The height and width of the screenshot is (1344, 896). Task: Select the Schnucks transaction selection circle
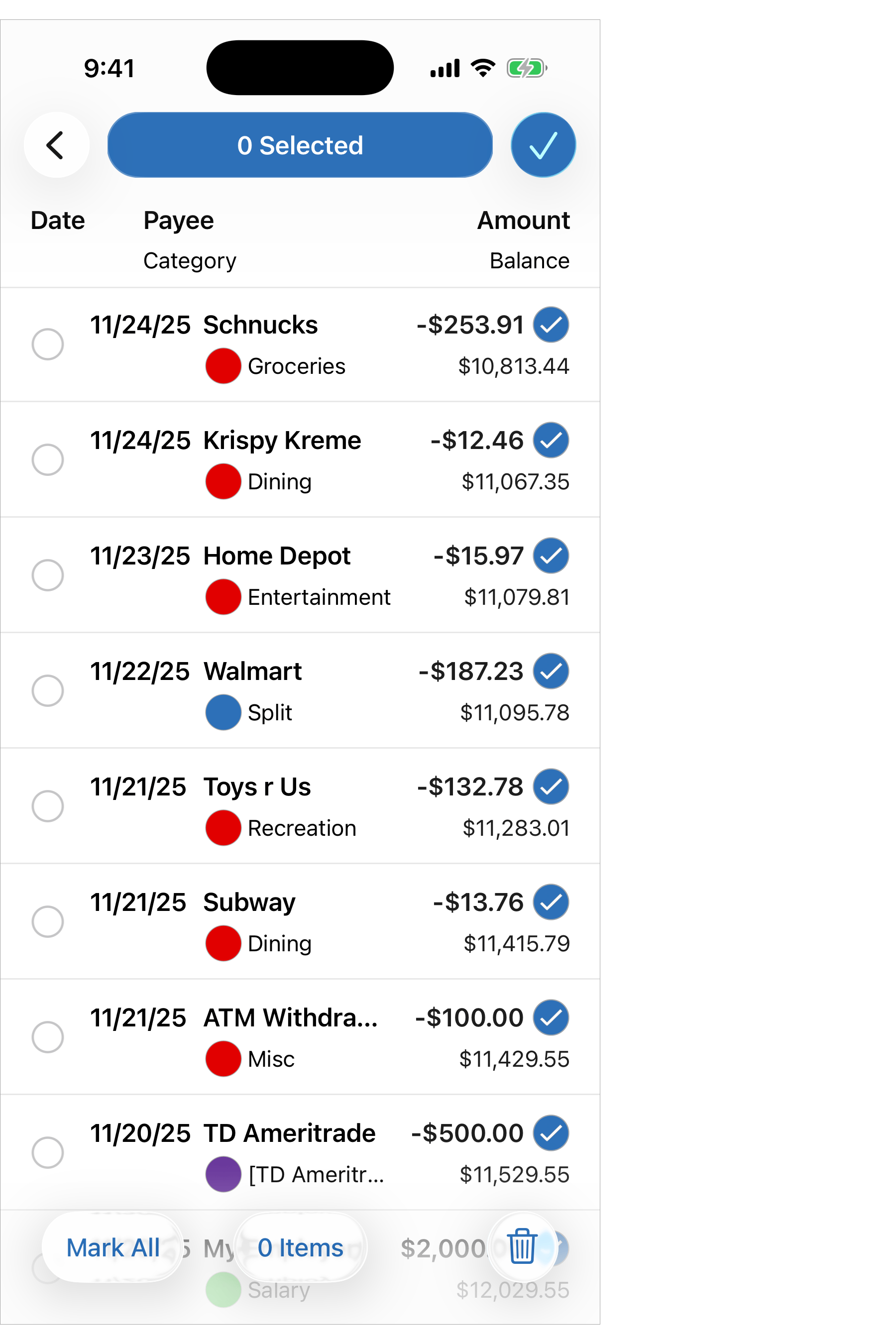(x=48, y=344)
